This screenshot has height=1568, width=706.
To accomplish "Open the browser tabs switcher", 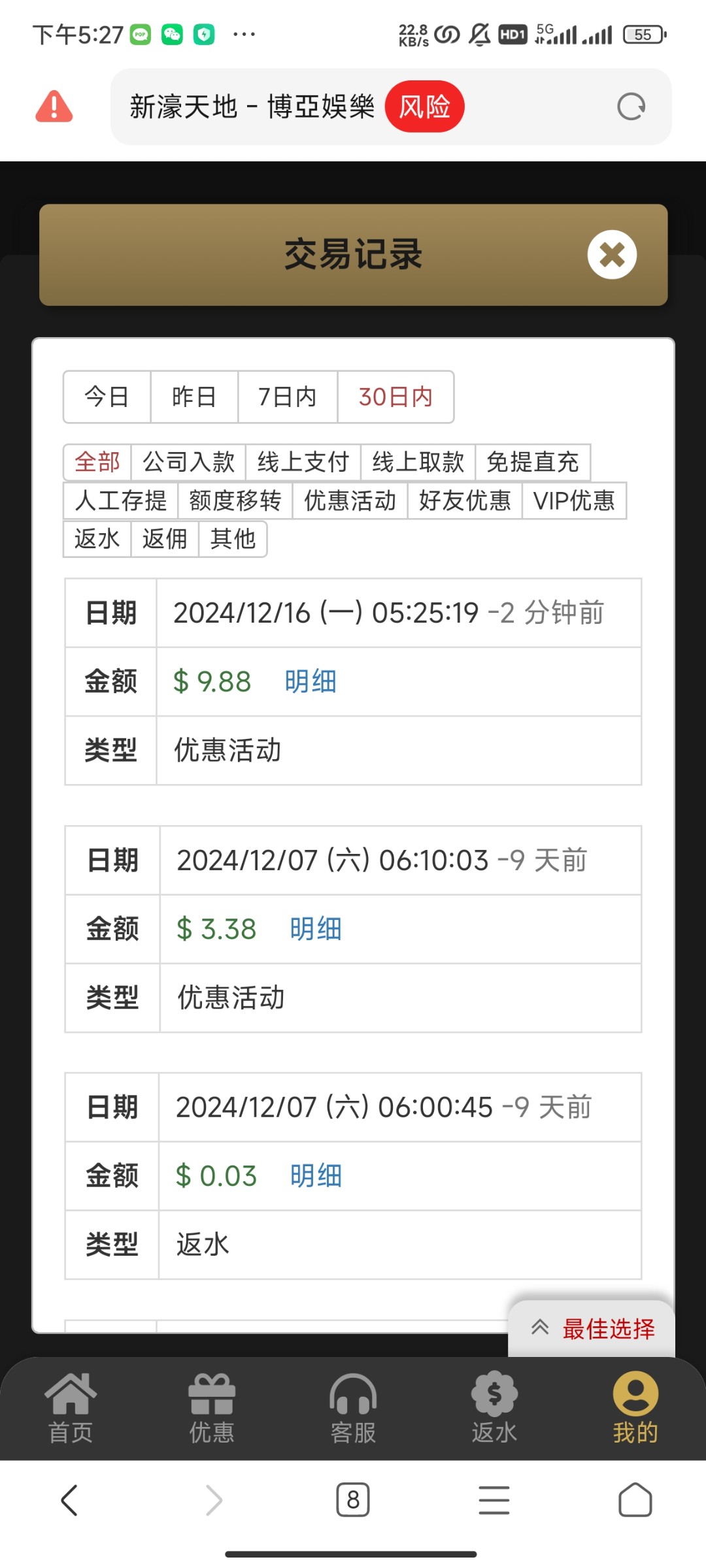I will pyautogui.click(x=353, y=1499).
